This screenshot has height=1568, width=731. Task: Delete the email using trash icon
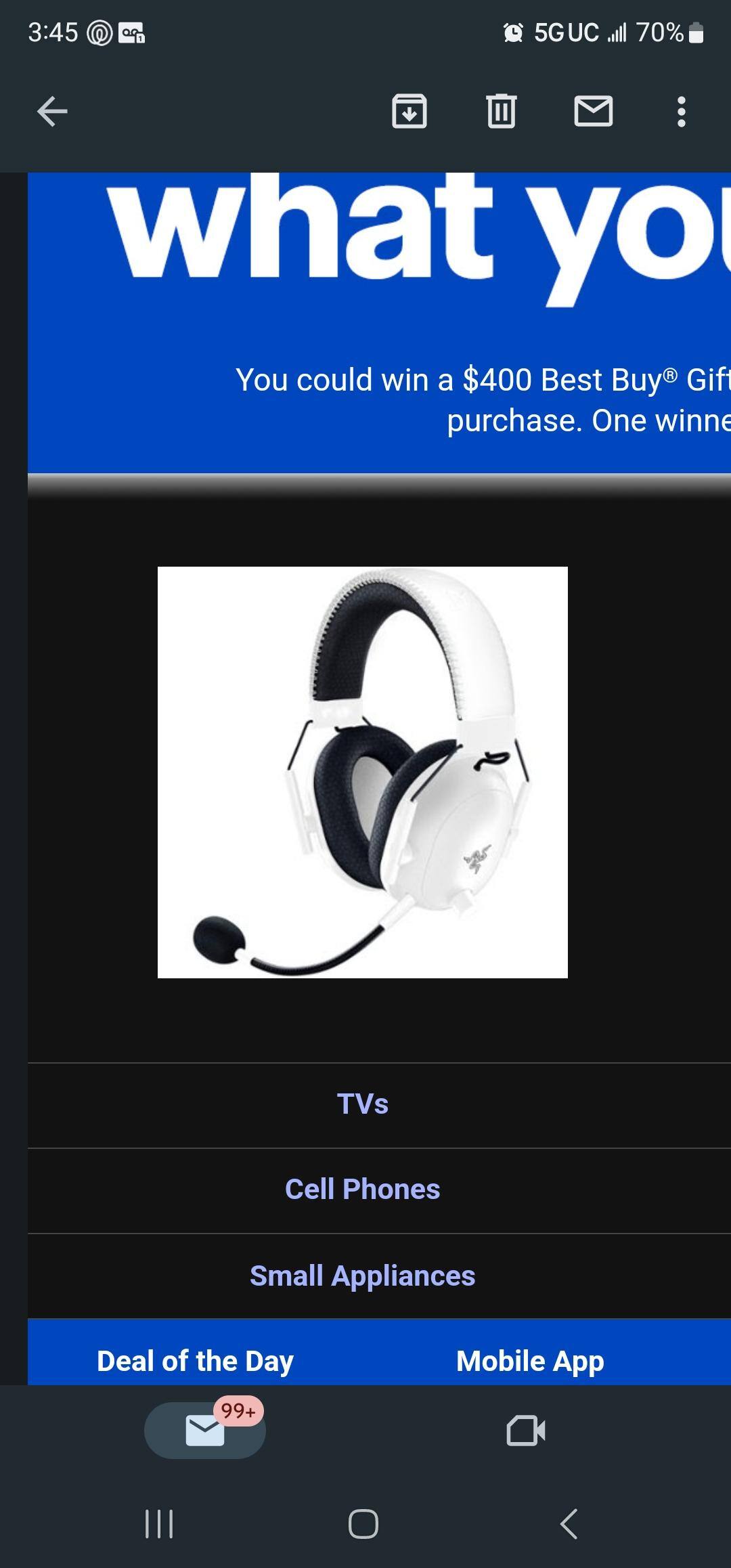pyautogui.click(x=501, y=111)
